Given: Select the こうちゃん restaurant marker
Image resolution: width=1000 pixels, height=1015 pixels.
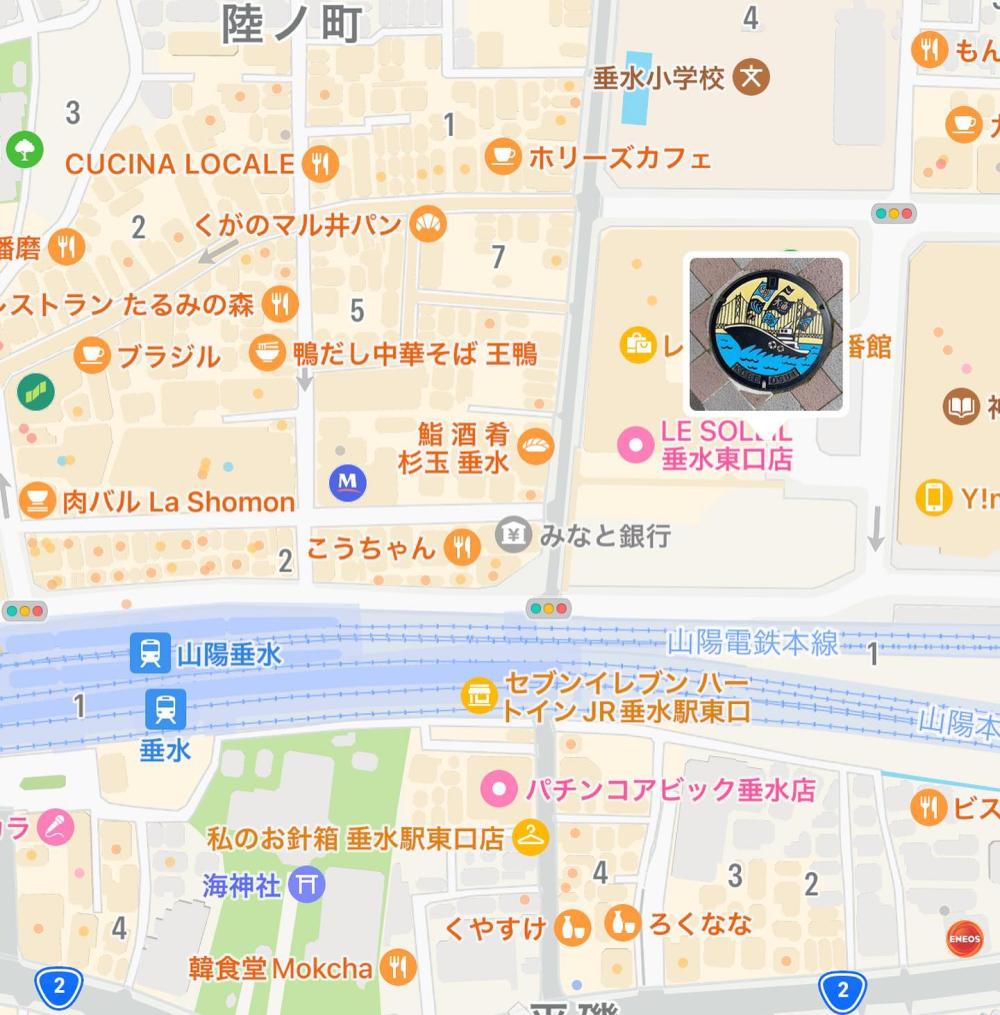Looking at the screenshot, I should coord(461,547).
